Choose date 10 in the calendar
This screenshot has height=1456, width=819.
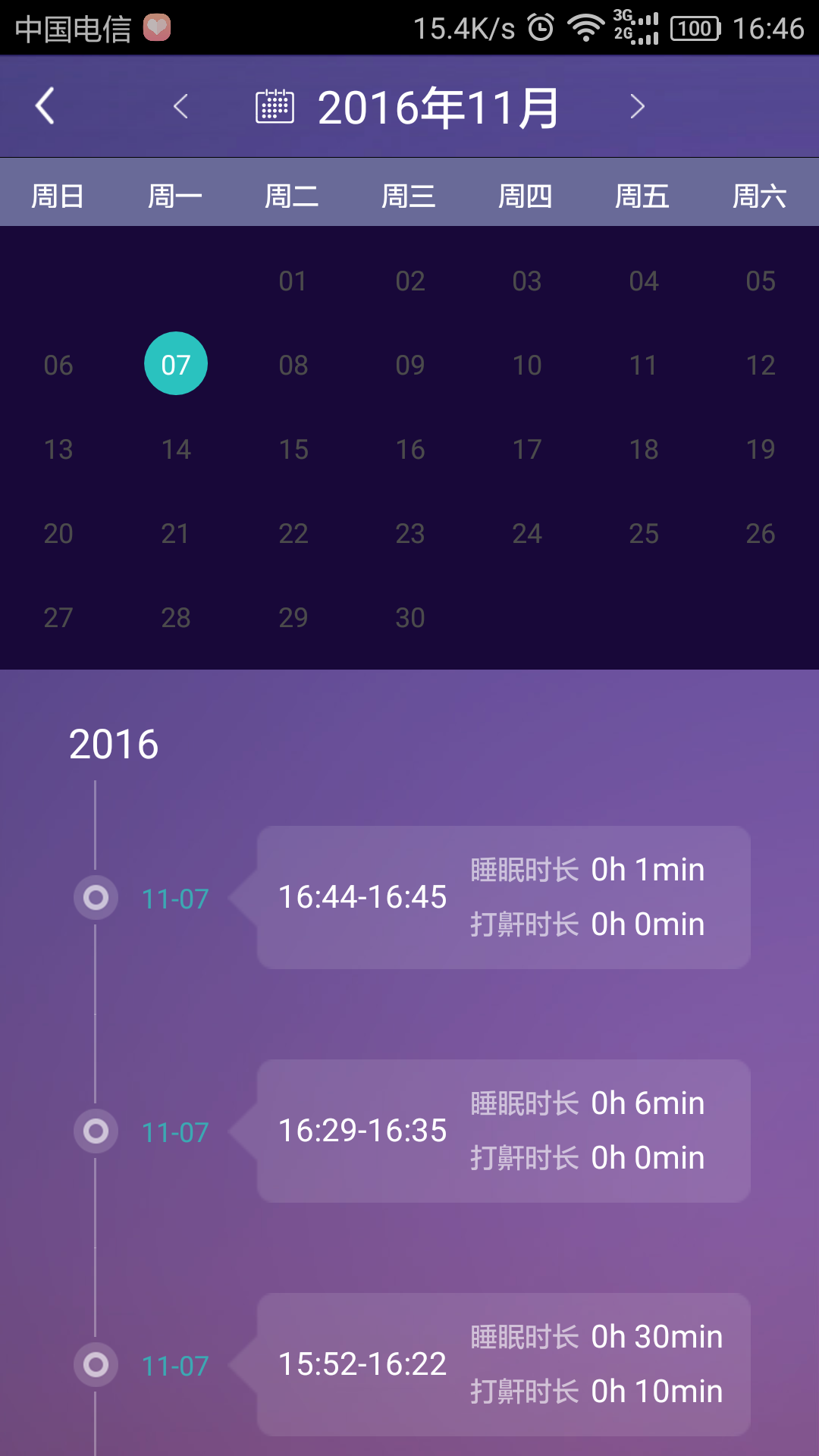pos(527,366)
